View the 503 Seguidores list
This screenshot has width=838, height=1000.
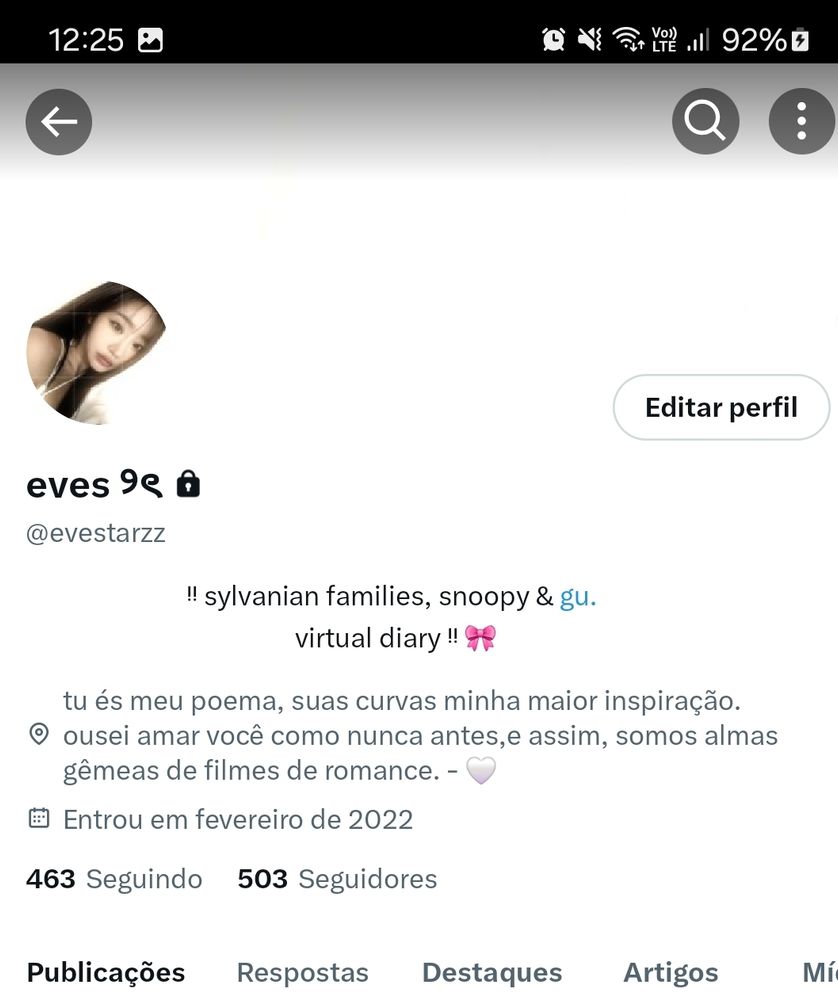(337, 879)
